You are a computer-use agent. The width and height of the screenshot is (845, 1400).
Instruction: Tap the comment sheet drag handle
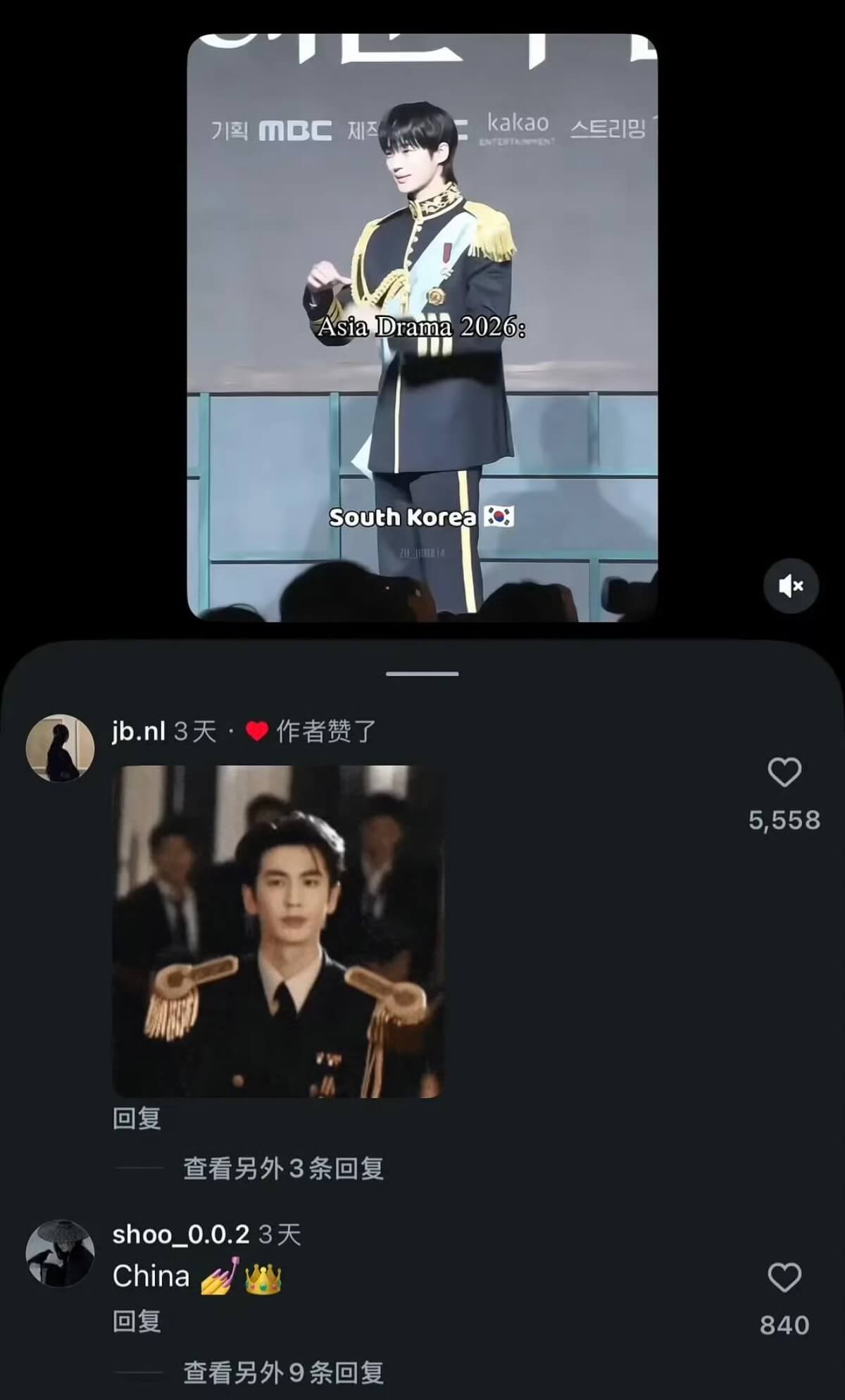pyautogui.click(x=423, y=674)
